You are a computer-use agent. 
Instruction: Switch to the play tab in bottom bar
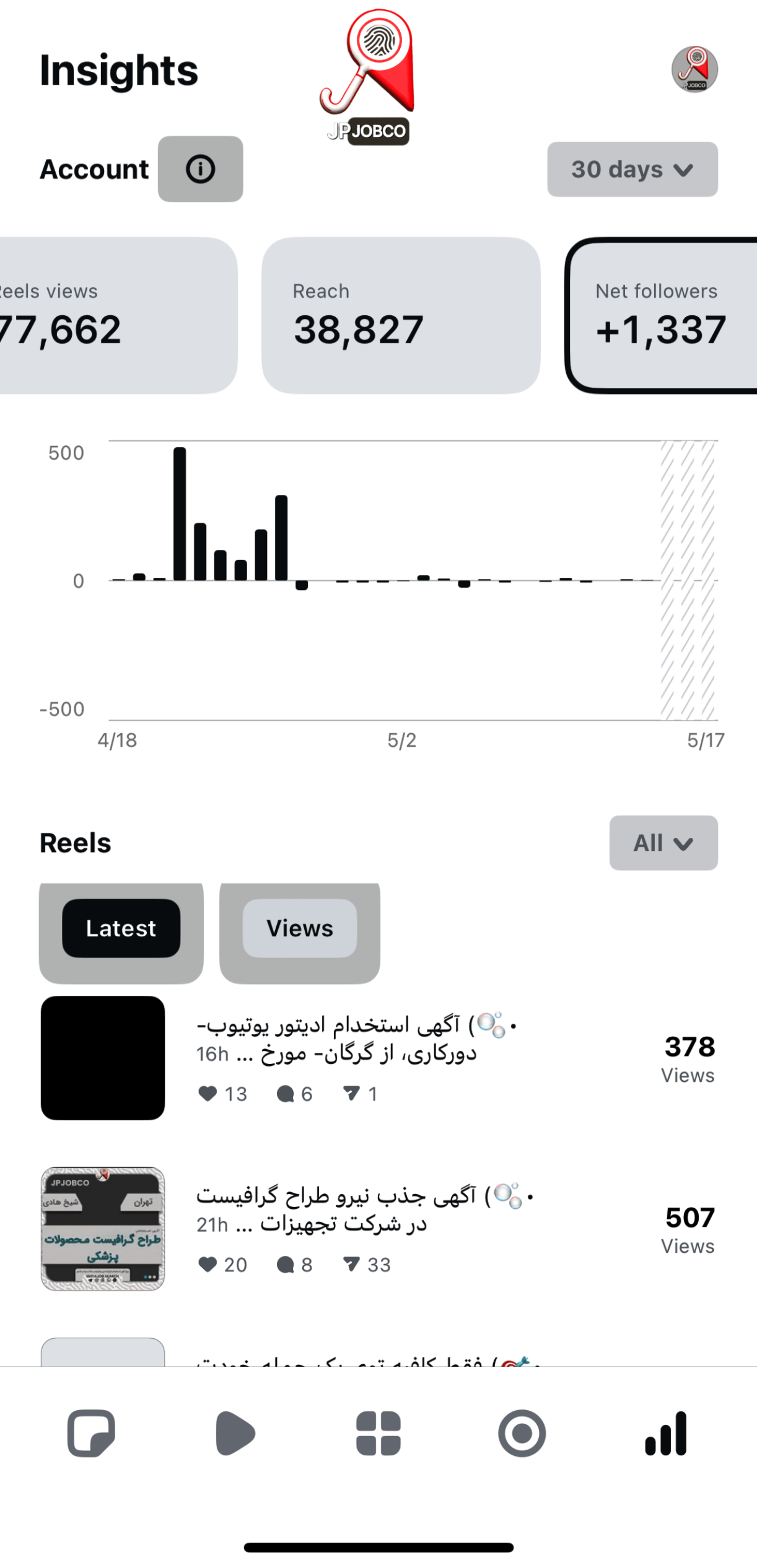point(235,1433)
